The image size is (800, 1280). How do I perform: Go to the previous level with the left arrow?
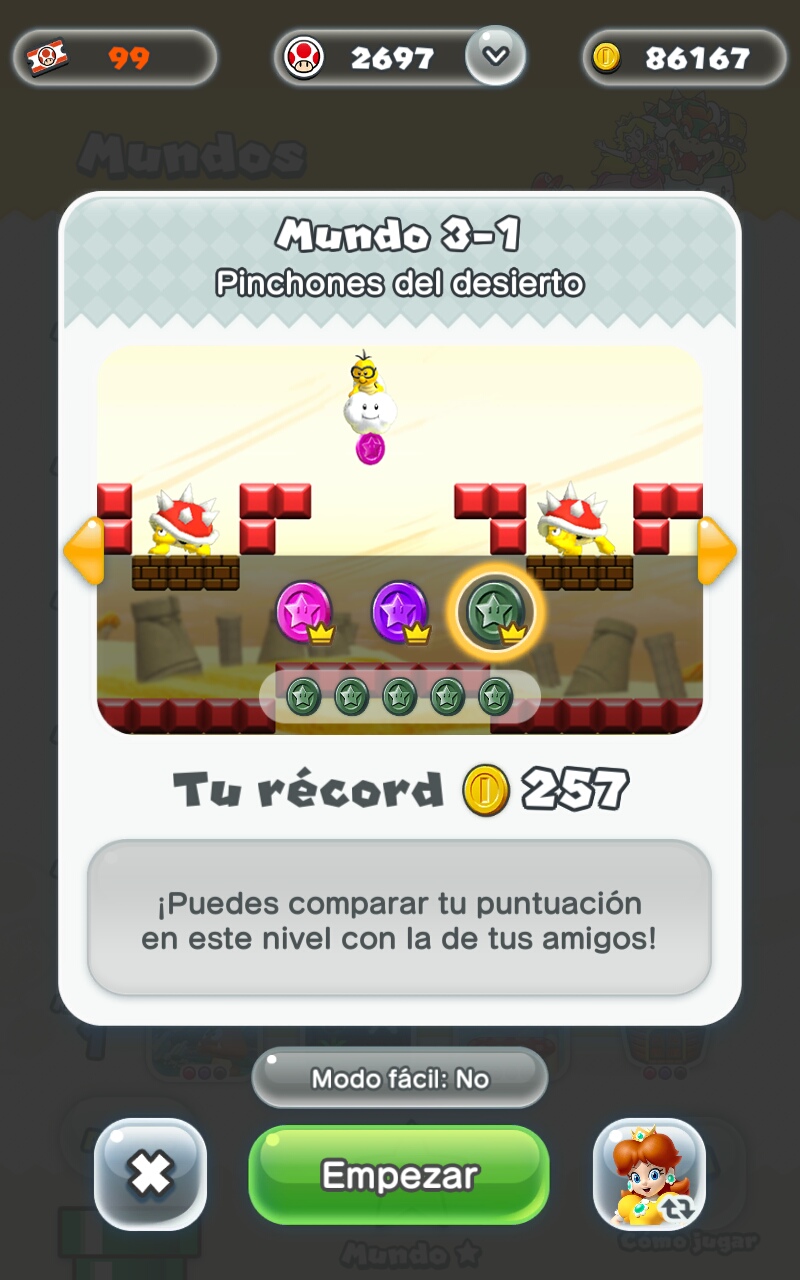pyautogui.click(x=84, y=550)
